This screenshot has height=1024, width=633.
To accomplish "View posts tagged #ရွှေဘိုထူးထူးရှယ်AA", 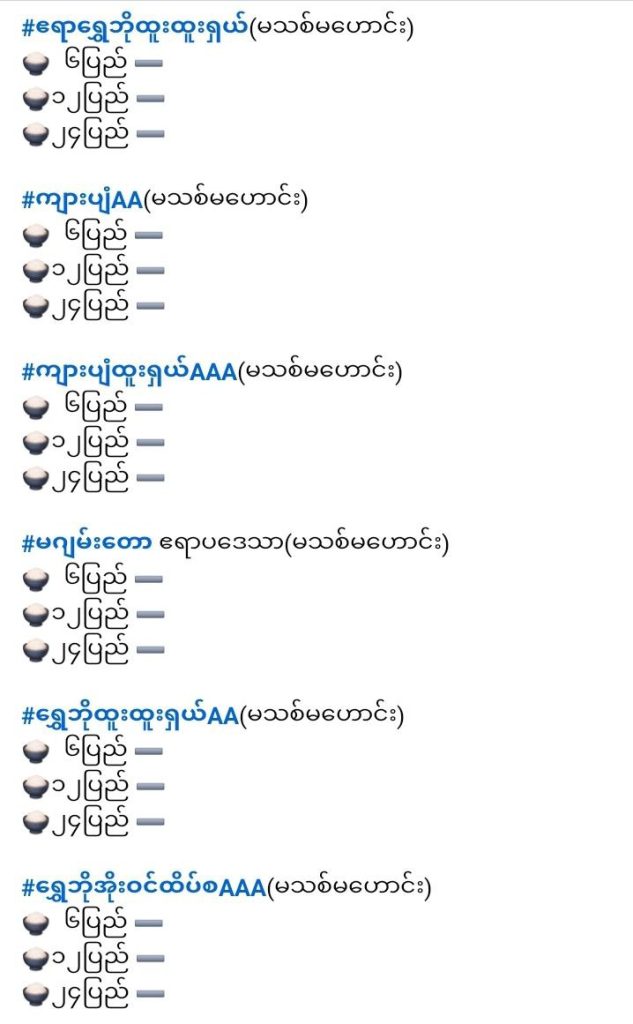I will coord(128,715).
